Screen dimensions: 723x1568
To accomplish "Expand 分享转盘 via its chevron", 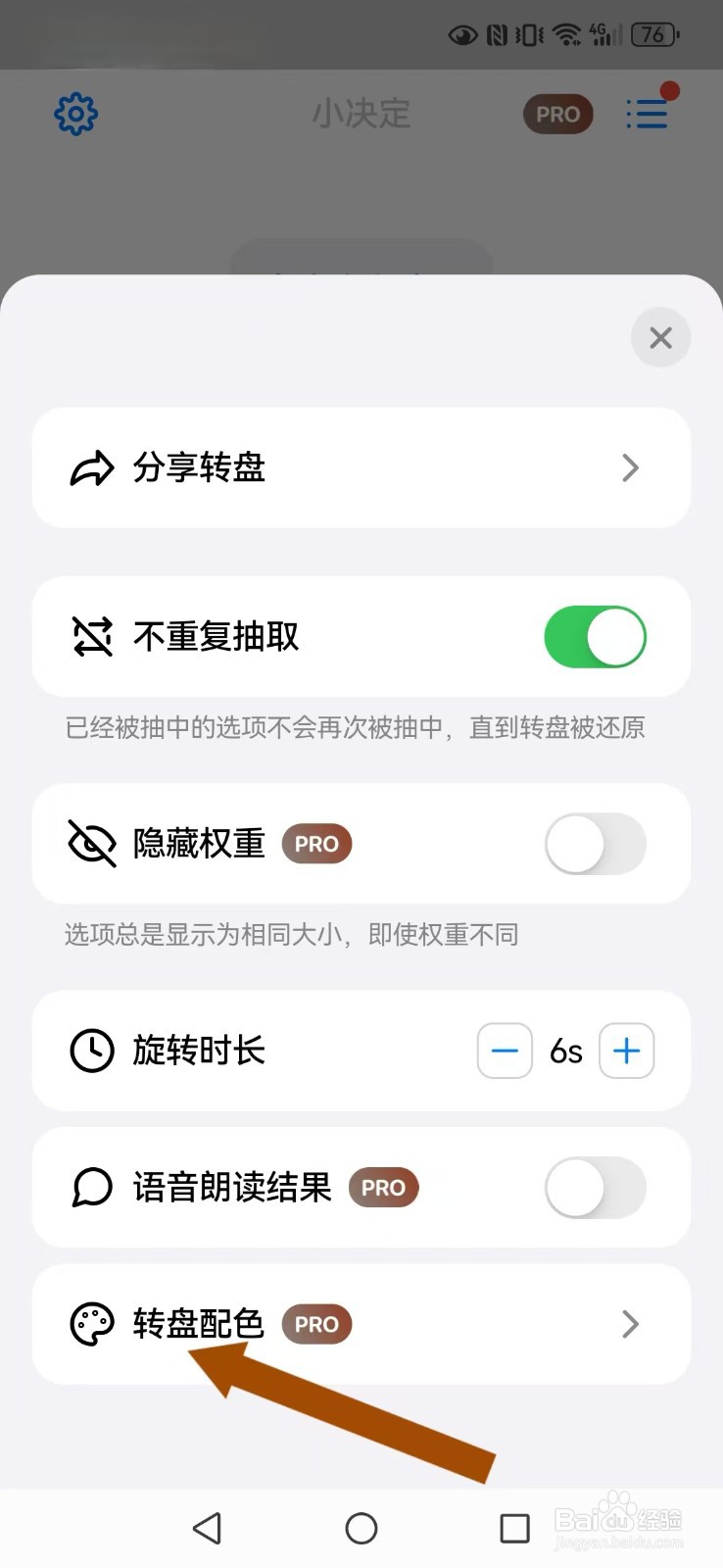I will click(631, 468).
